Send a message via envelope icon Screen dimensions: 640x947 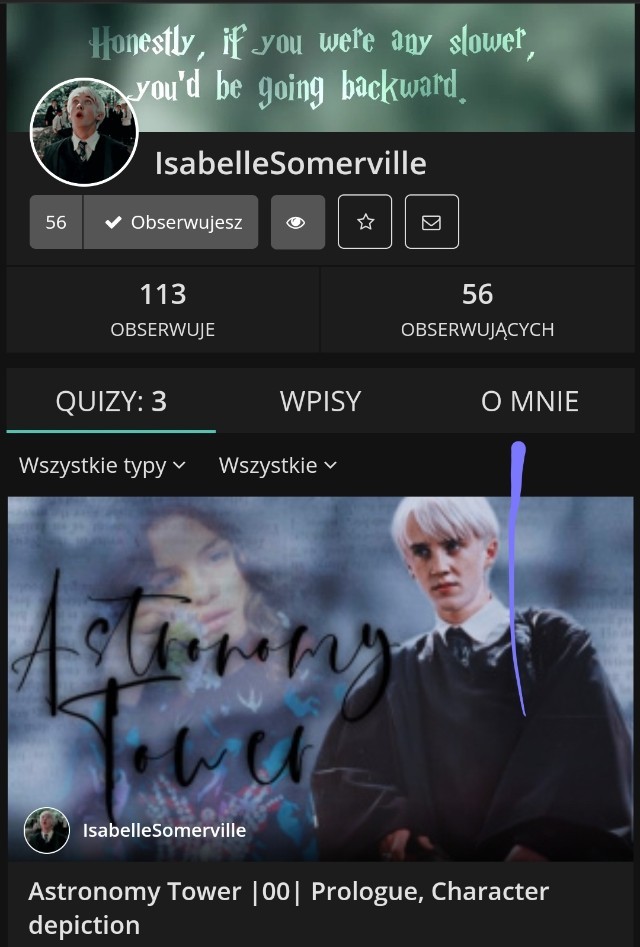[431, 222]
